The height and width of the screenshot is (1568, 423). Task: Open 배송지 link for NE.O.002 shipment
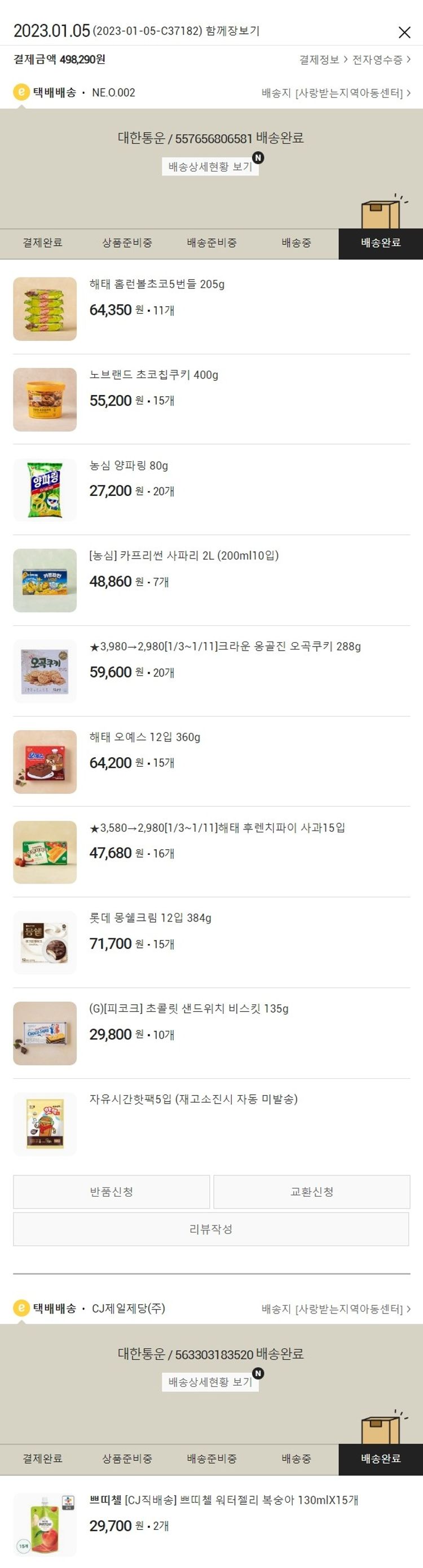pyautogui.click(x=336, y=93)
